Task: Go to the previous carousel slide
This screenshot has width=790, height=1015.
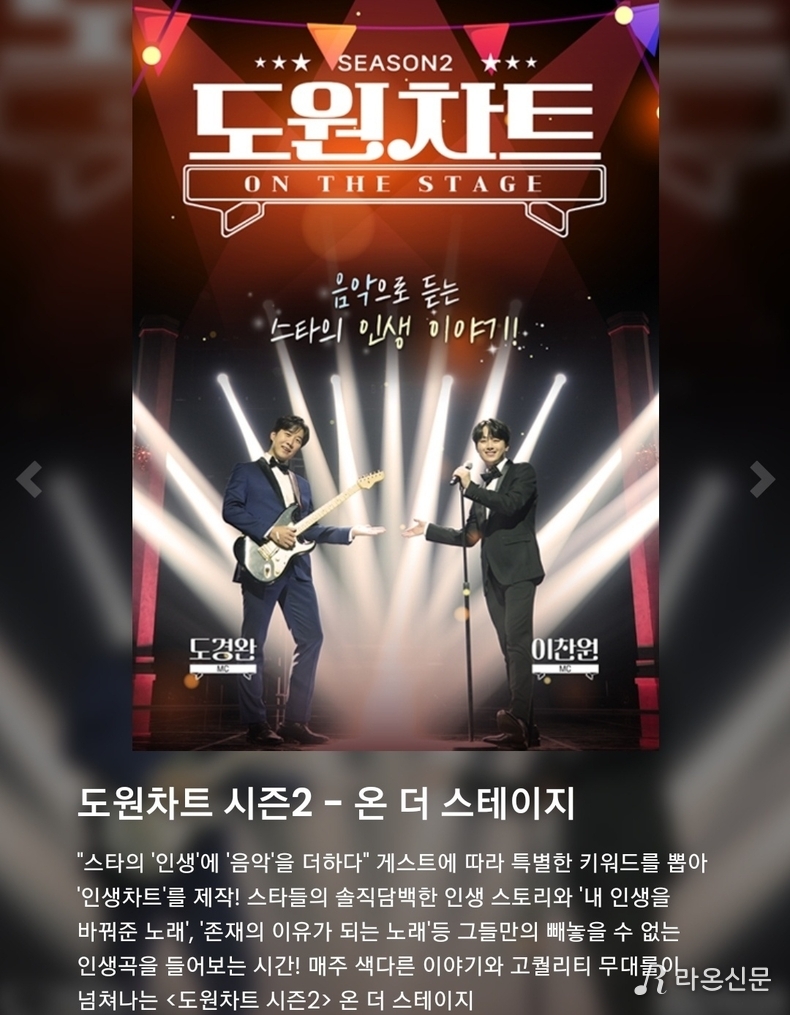Action: (x=29, y=480)
